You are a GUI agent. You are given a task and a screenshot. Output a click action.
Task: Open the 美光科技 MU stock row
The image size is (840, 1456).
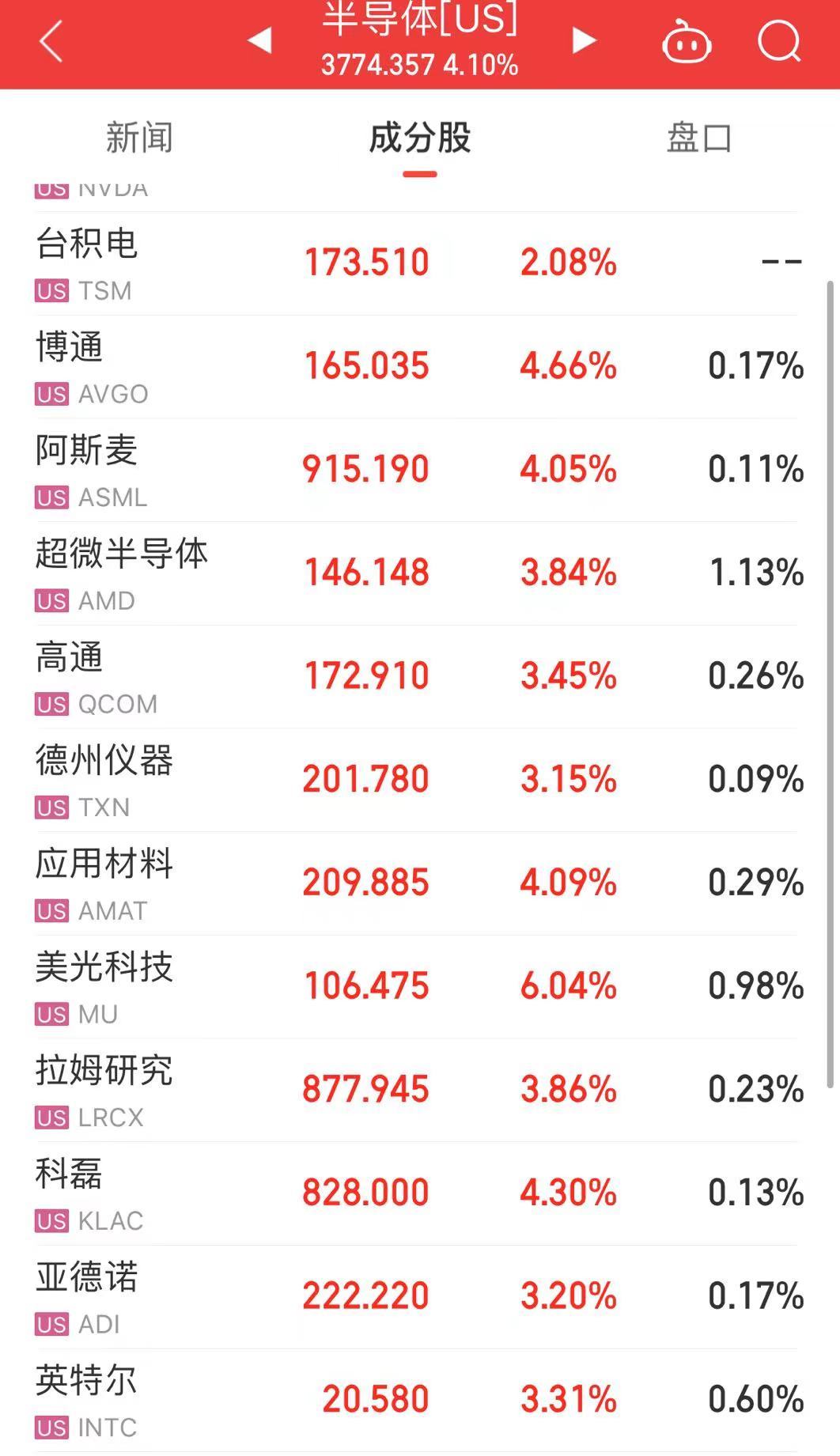(419, 986)
